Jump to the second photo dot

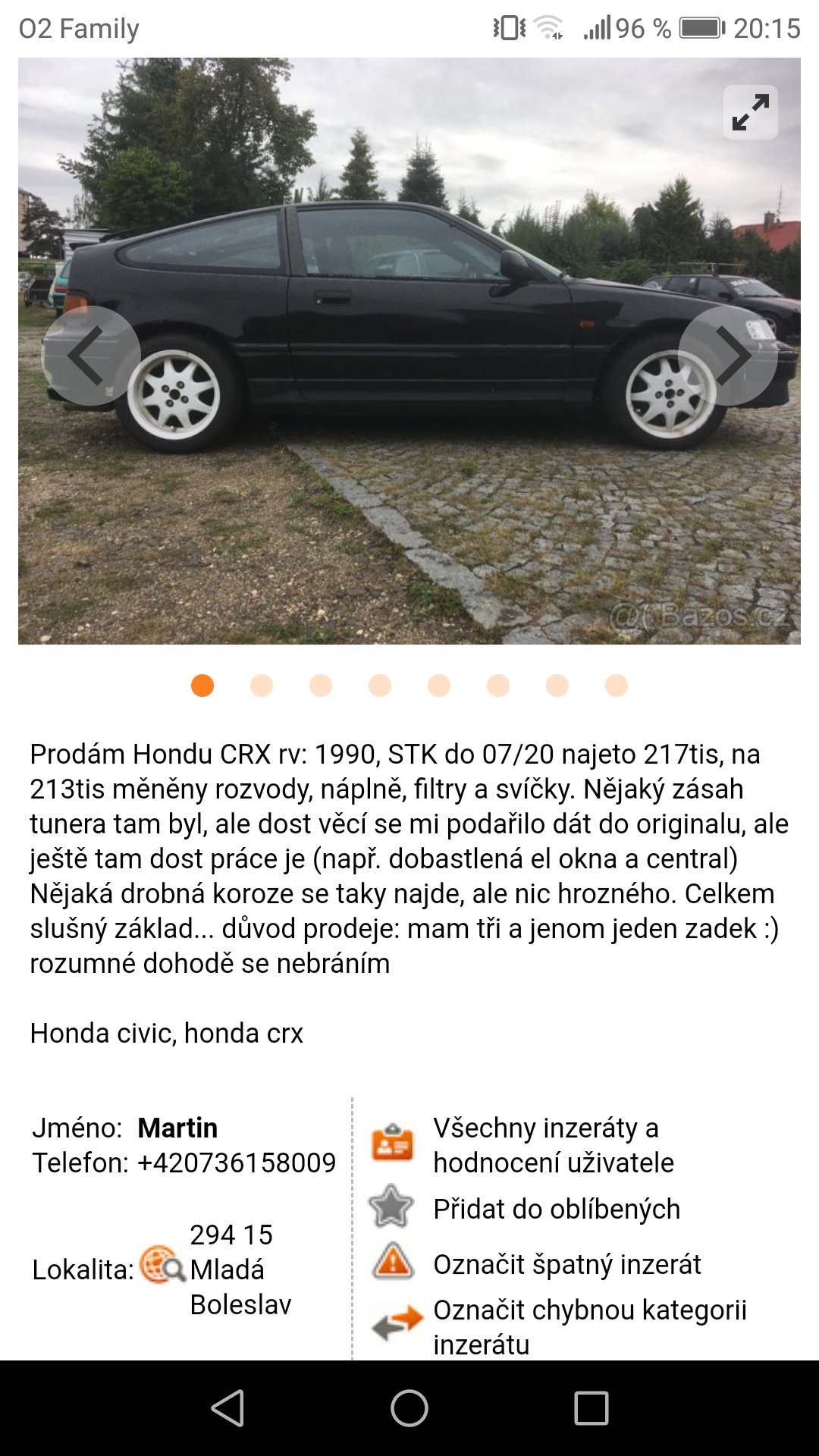coord(262,686)
